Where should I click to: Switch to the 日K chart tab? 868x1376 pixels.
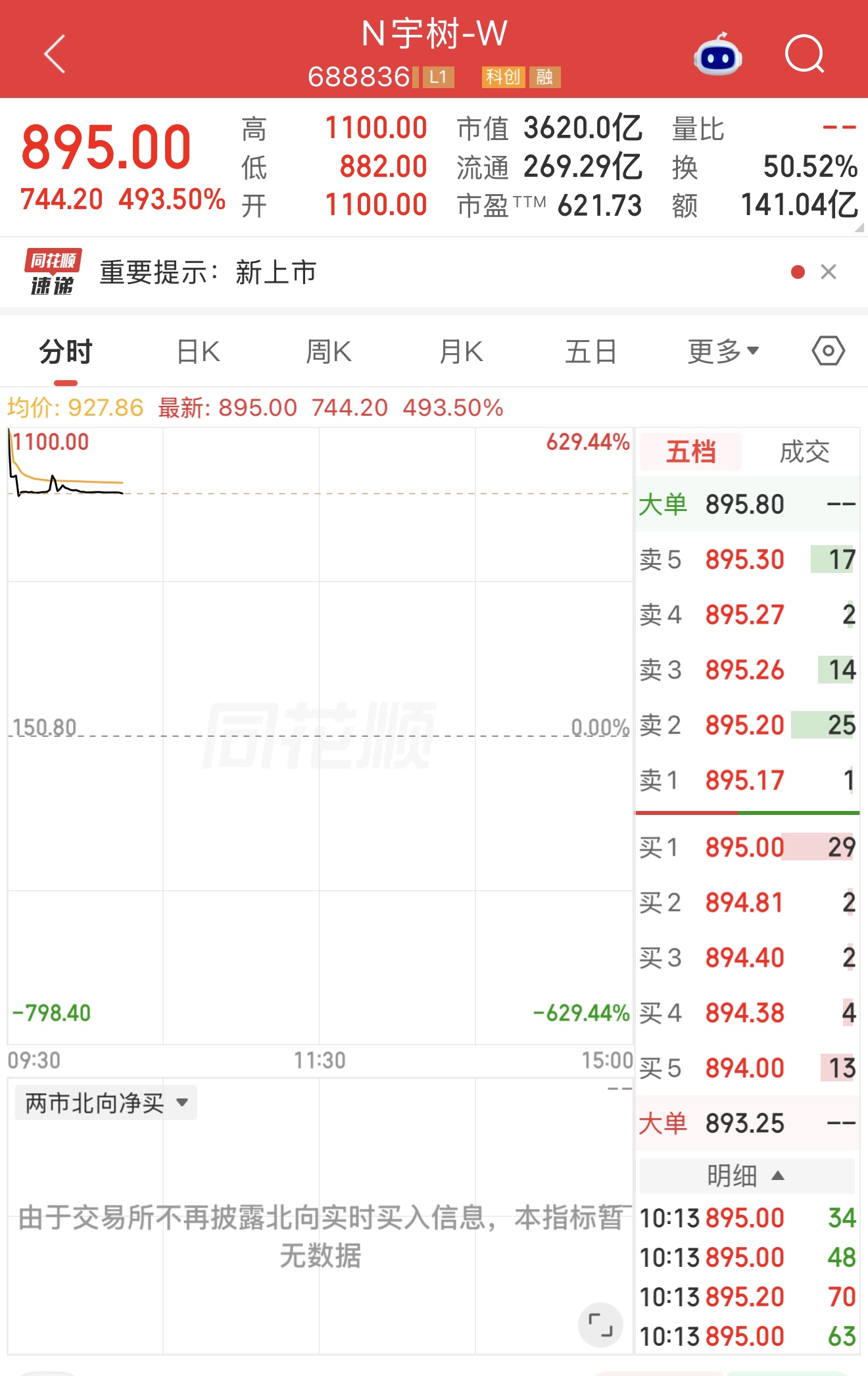coord(198,351)
